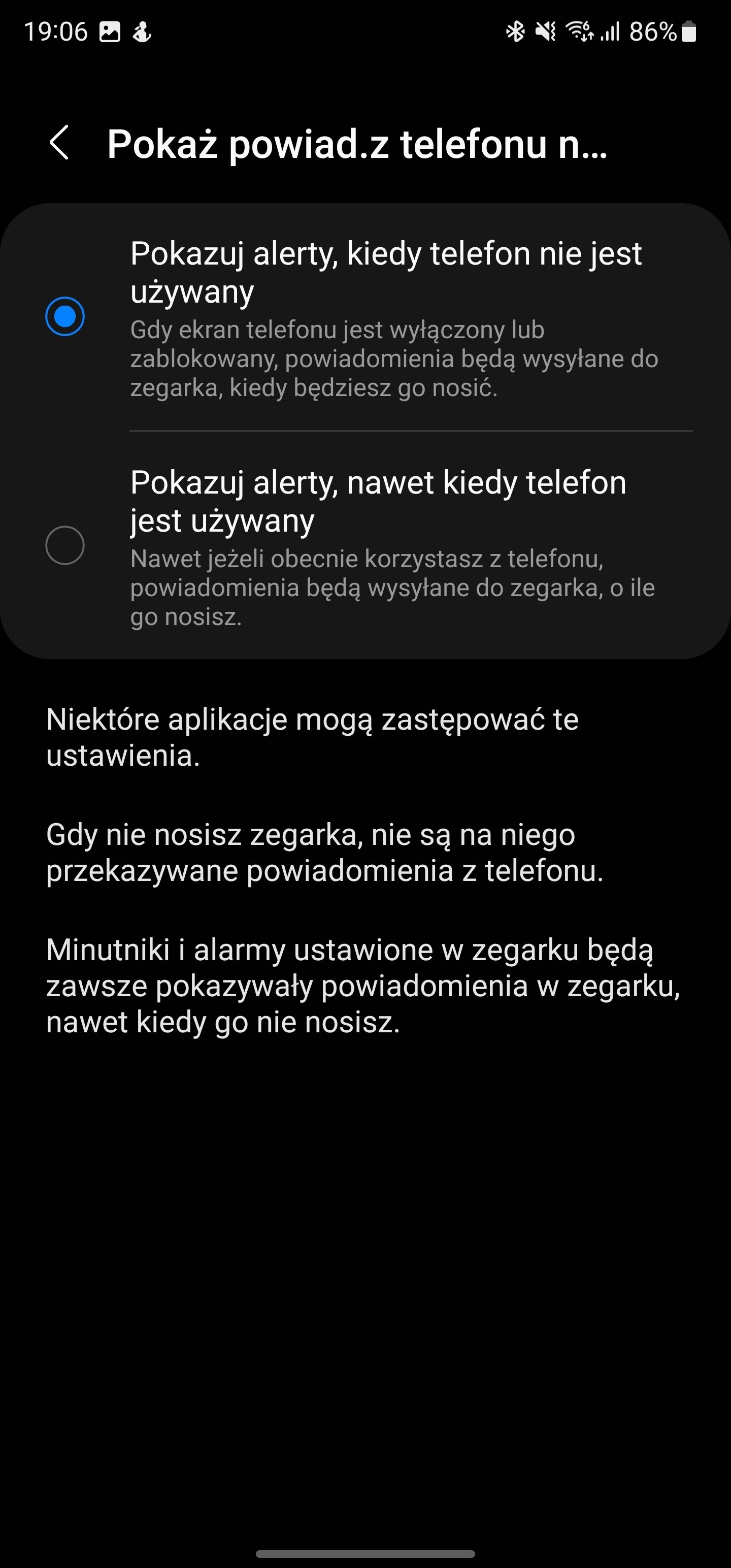Choose 'Pokazuj alerty, nawet kiedy telefon jest używany'
This screenshot has height=1568, width=731.
point(365,545)
